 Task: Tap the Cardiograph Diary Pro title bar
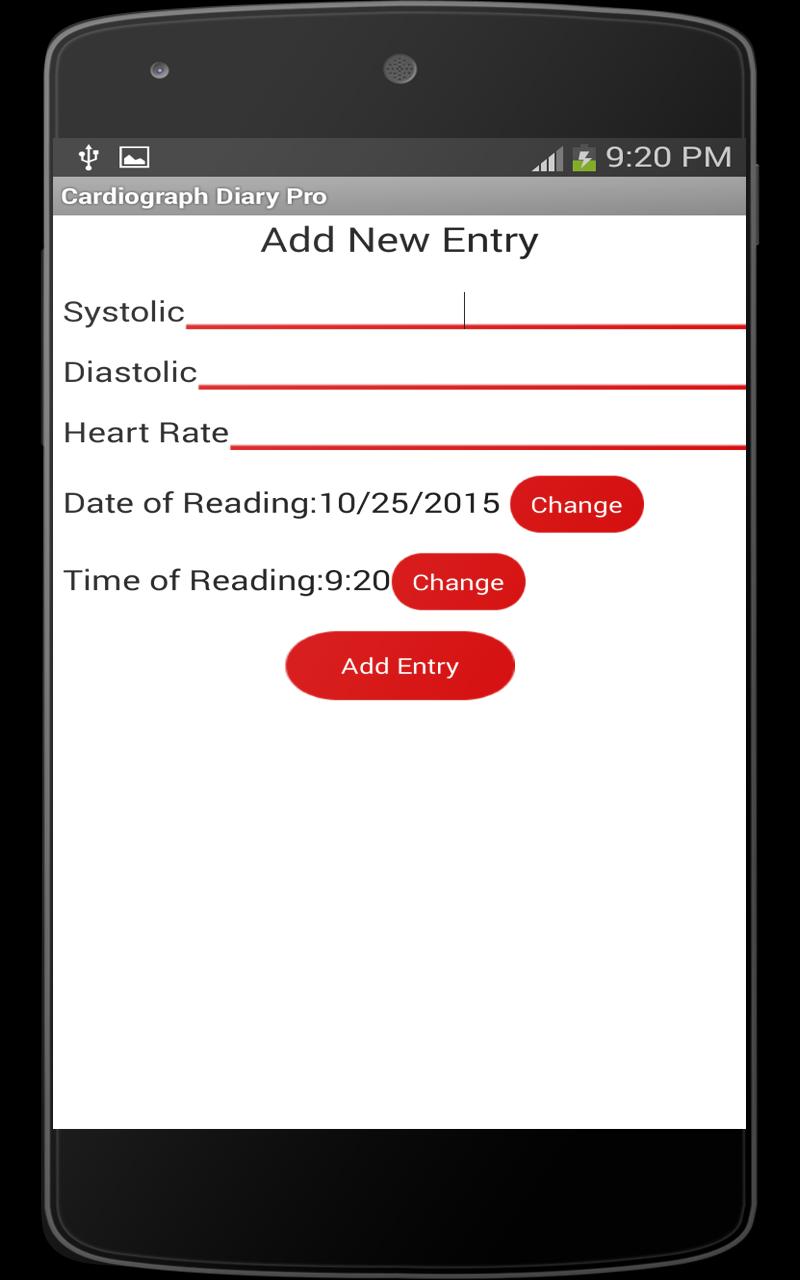point(193,196)
